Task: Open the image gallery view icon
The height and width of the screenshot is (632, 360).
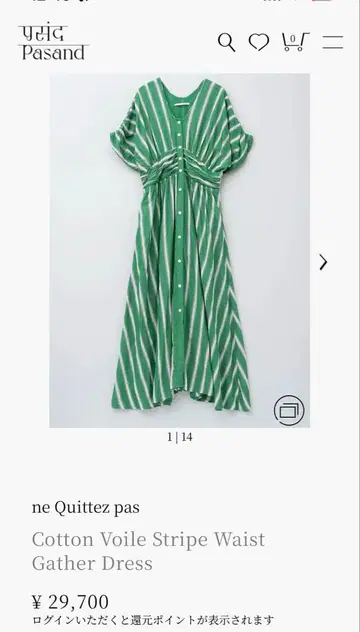Action: click(x=289, y=410)
